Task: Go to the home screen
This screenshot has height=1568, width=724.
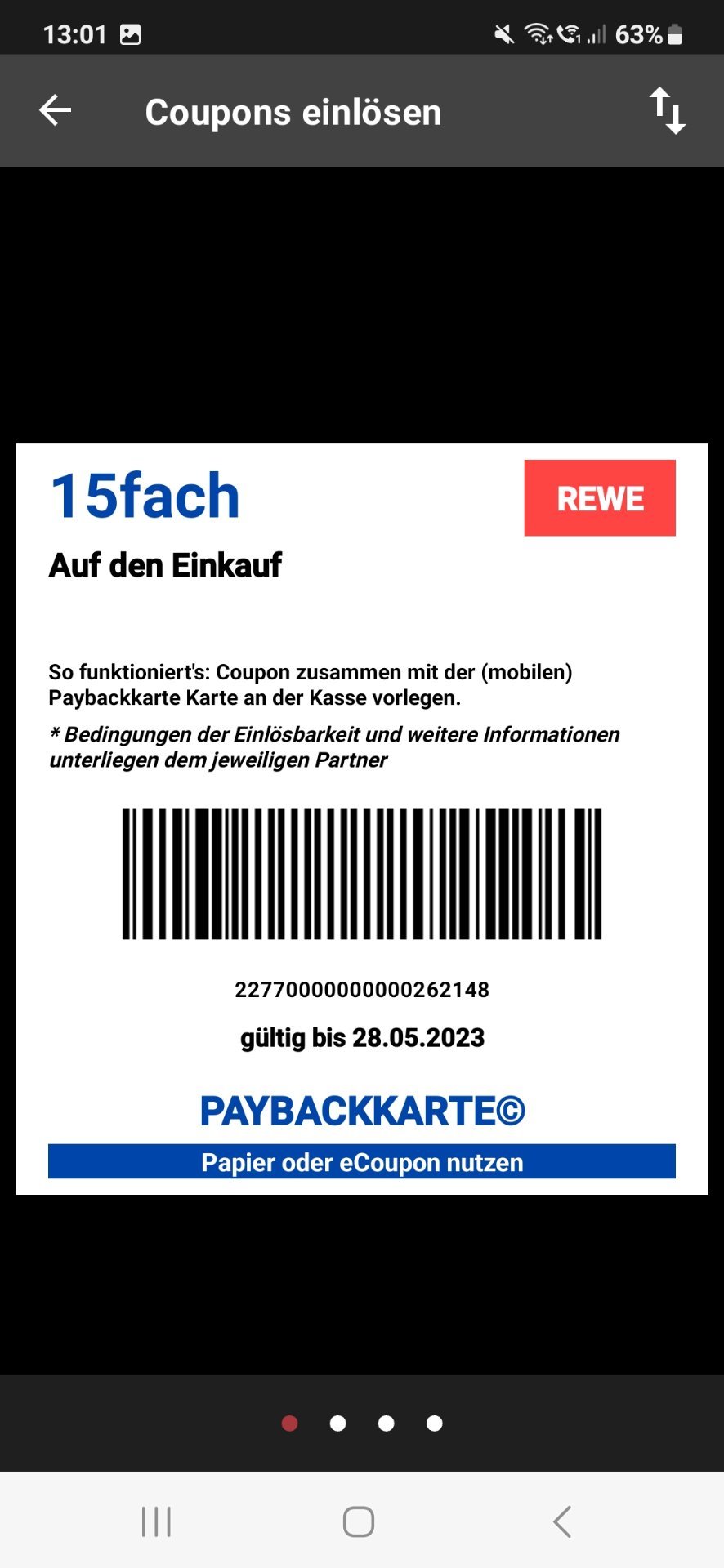Action: (359, 1521)
